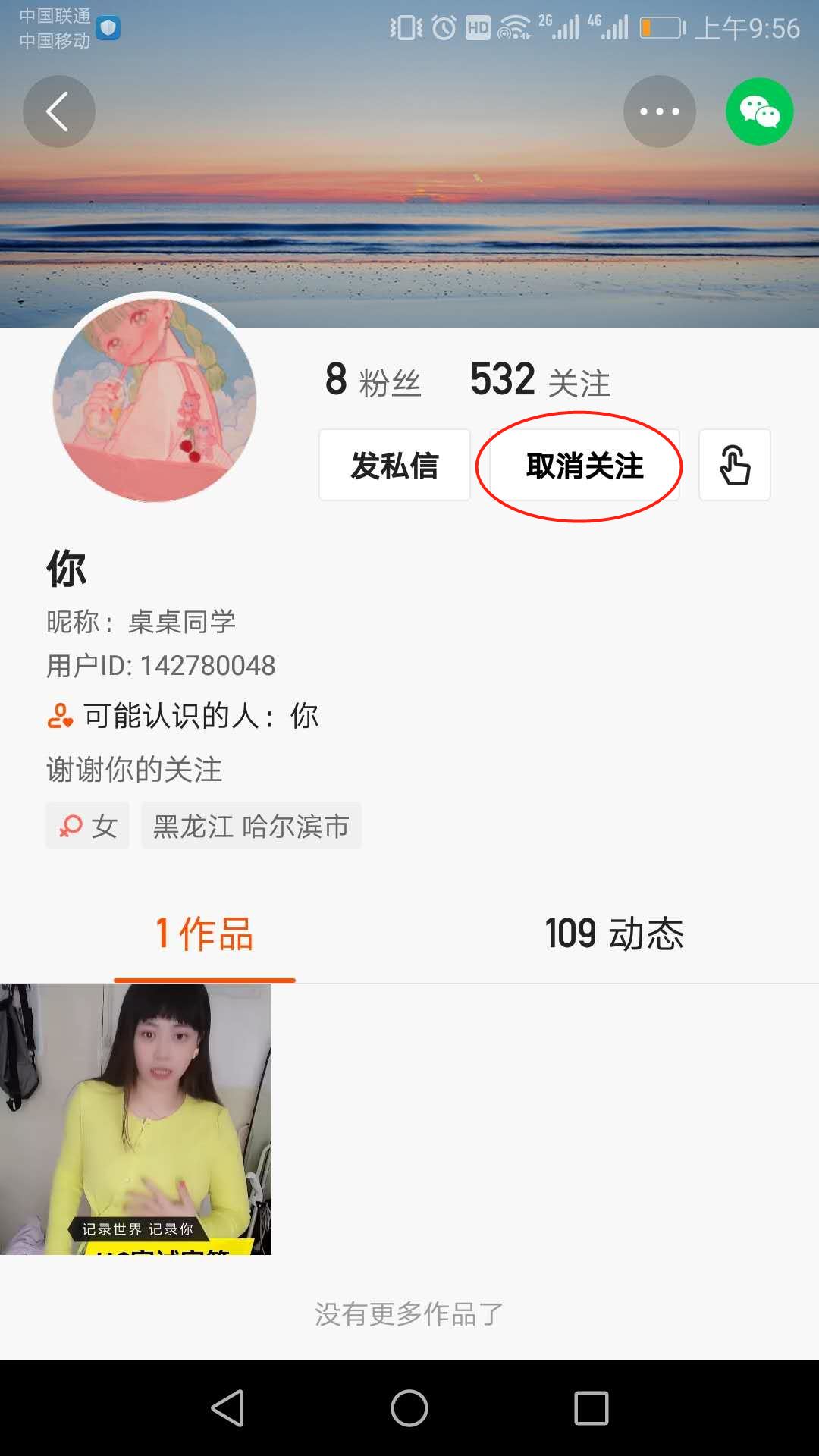Tap the hand gesture icon beside unfollow
This screenshot has width=819, height=1456.
click(734, 464)
